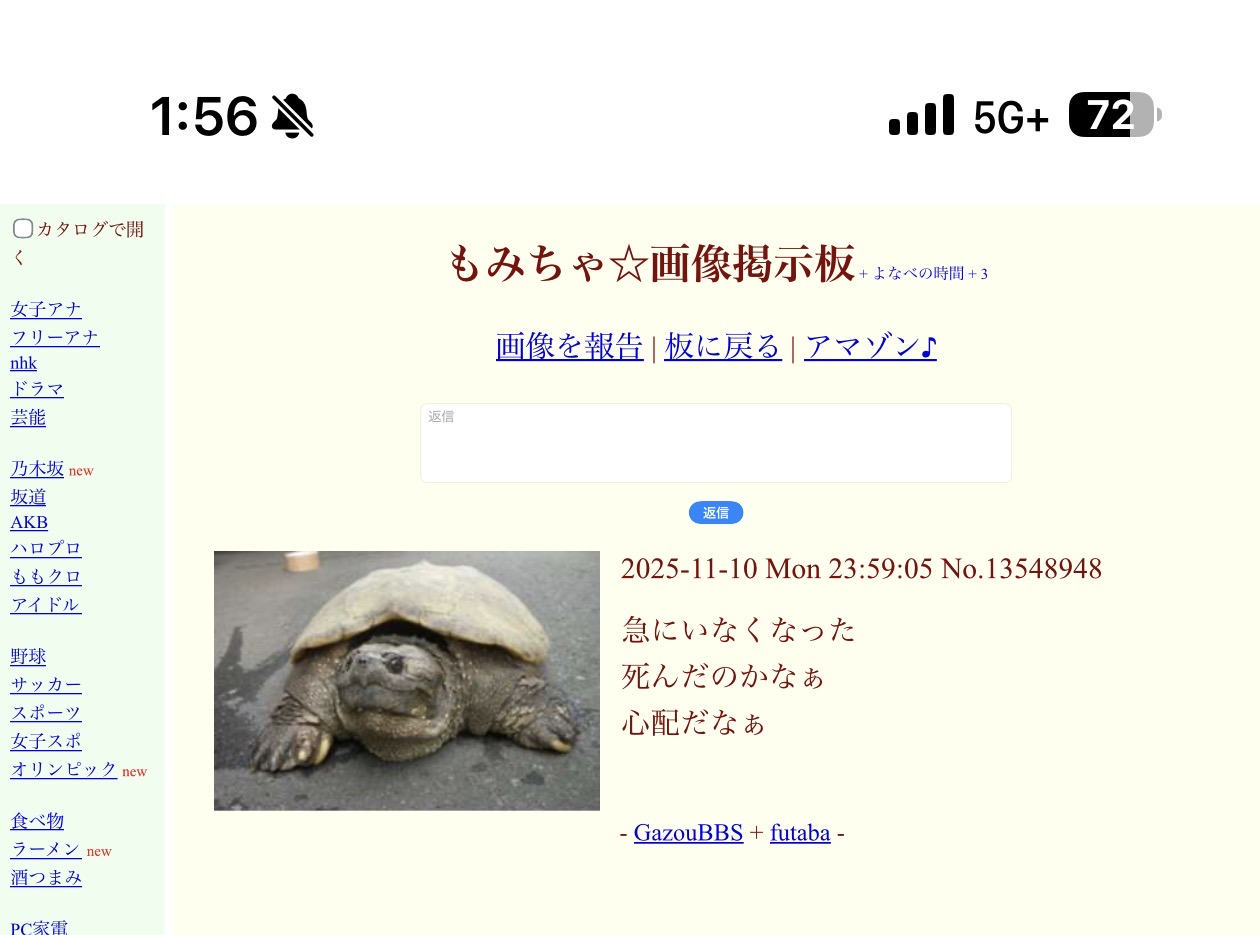Open the 野球 board
This screenshot has height=935, width=1260.
click(28, 657)
